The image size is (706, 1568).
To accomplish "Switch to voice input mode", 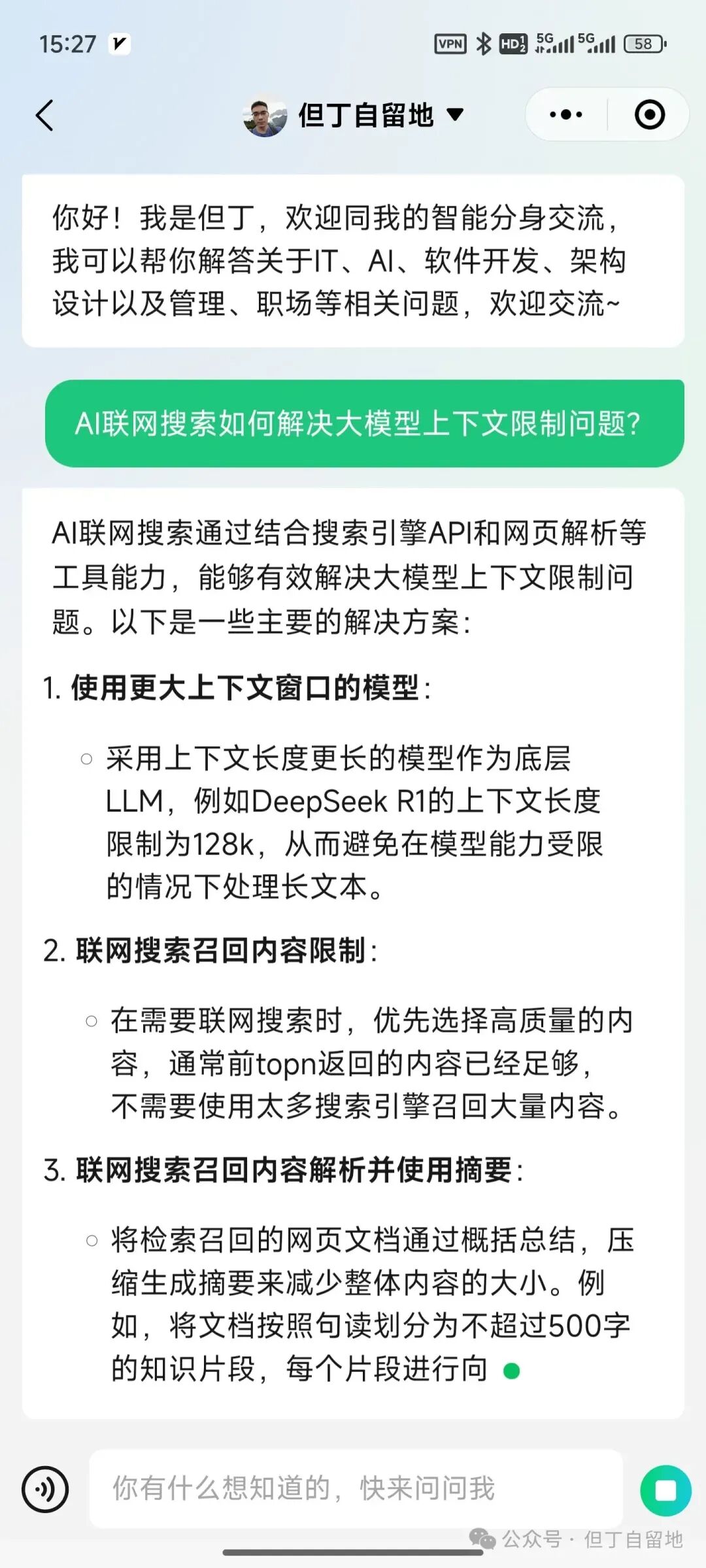I will tap(45, 1490).
